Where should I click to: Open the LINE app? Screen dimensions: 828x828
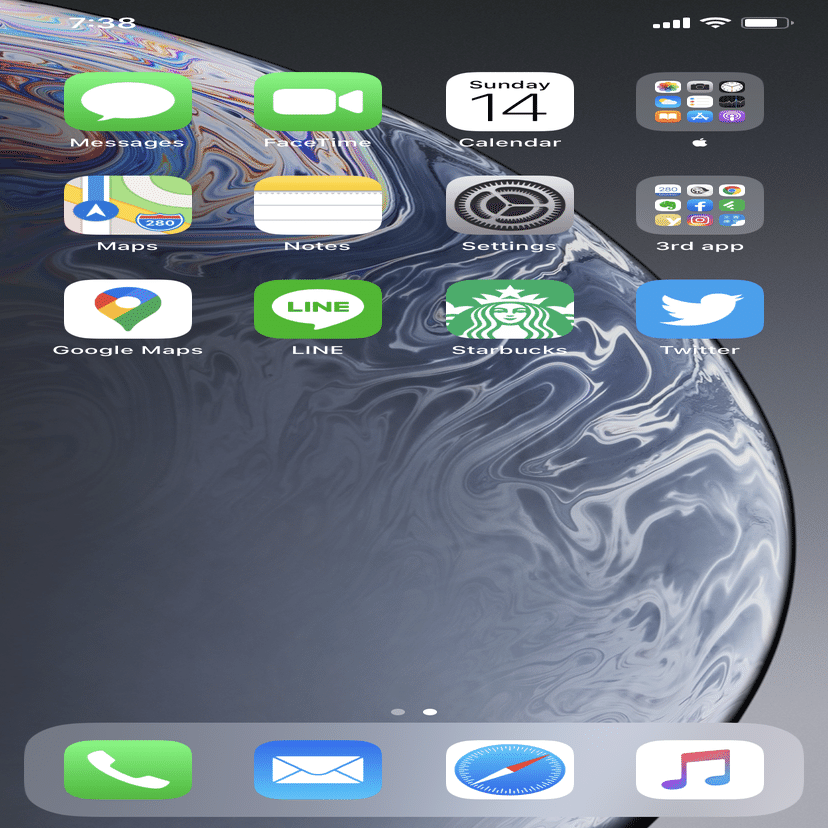click(317, 309)
